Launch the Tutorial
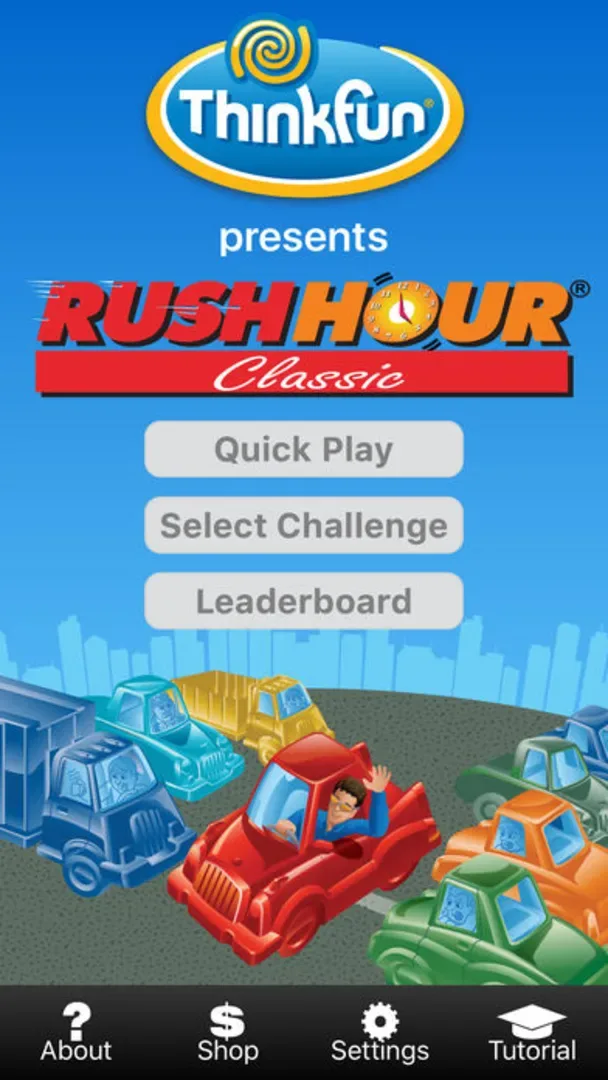Image resolution: width=608 pixels, height=1080 pixels. [532, 1034]
